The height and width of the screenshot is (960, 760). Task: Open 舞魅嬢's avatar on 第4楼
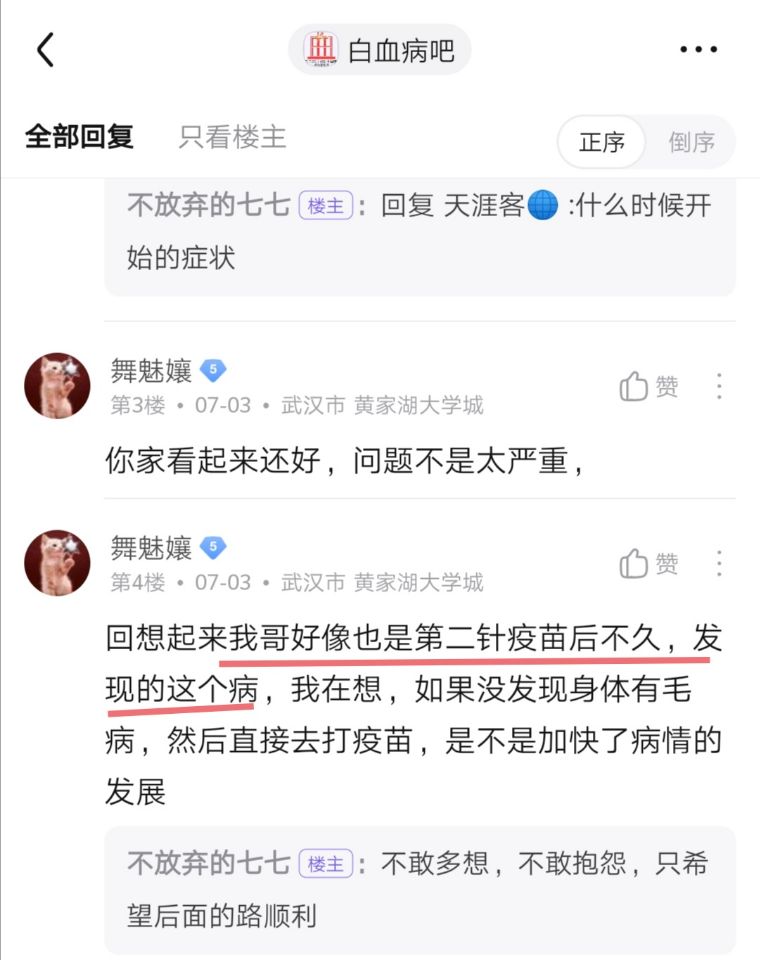tap(57, 563)
